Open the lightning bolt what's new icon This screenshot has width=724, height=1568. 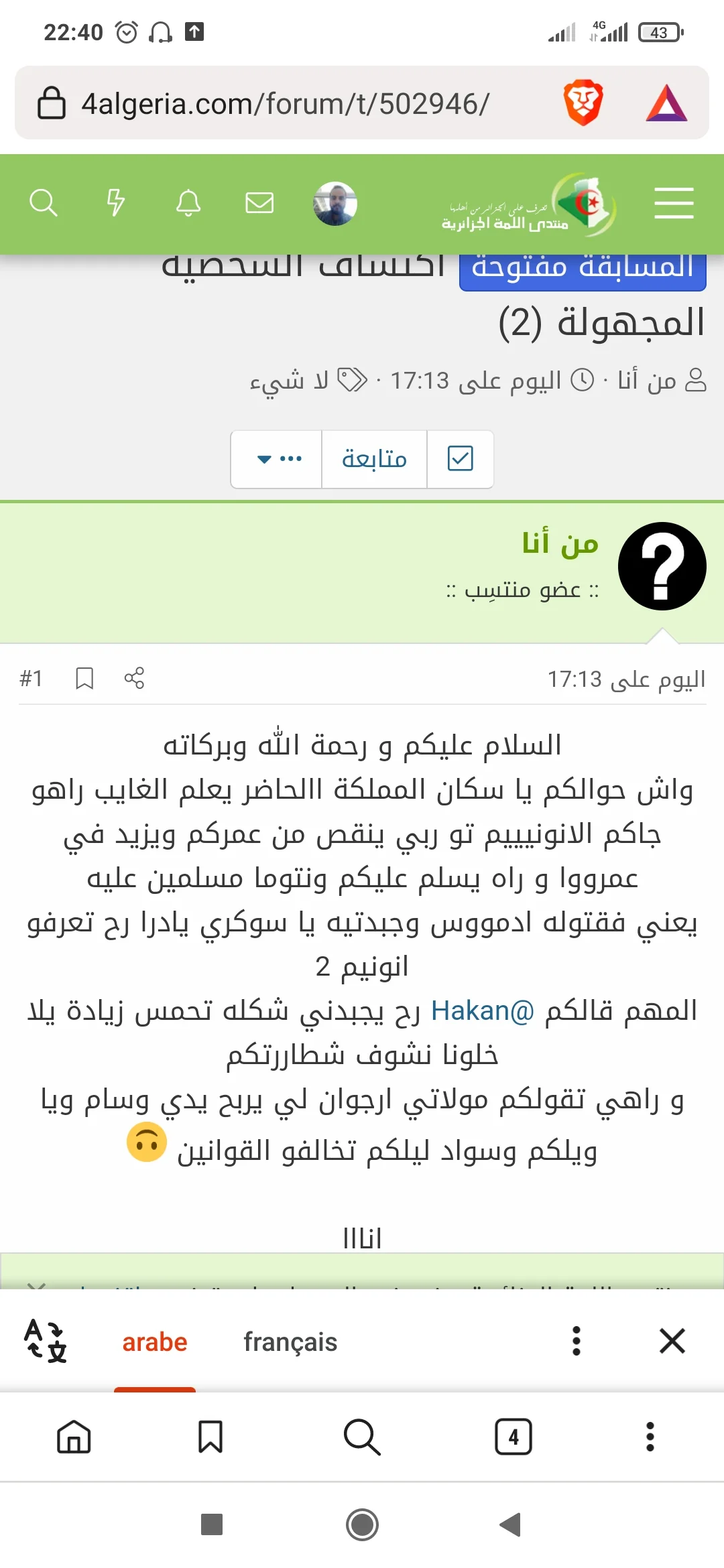pyautogui.click(x=116, y=202)
